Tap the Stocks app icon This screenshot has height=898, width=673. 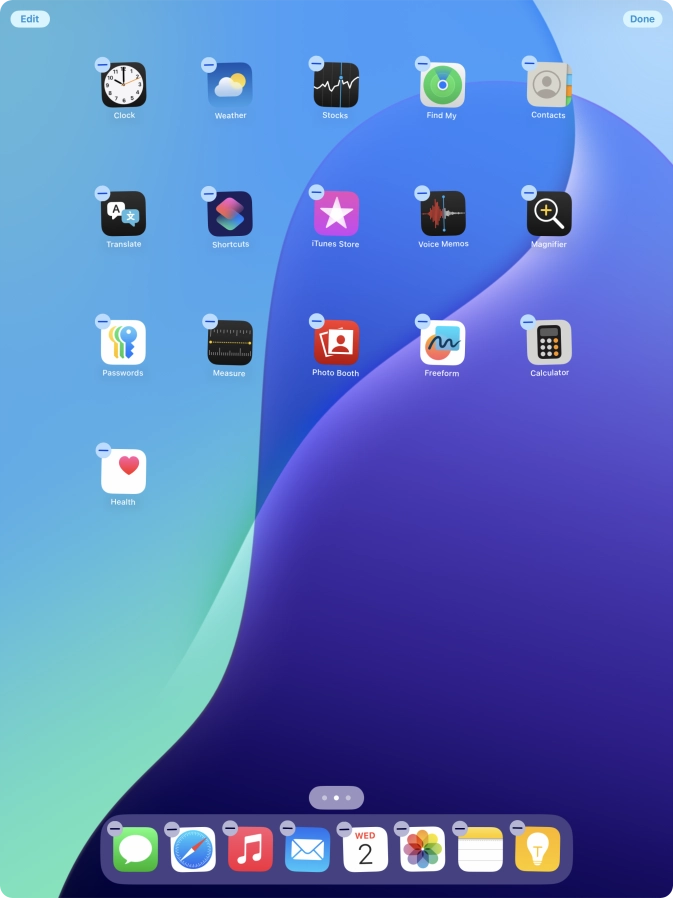pos(336,86)
